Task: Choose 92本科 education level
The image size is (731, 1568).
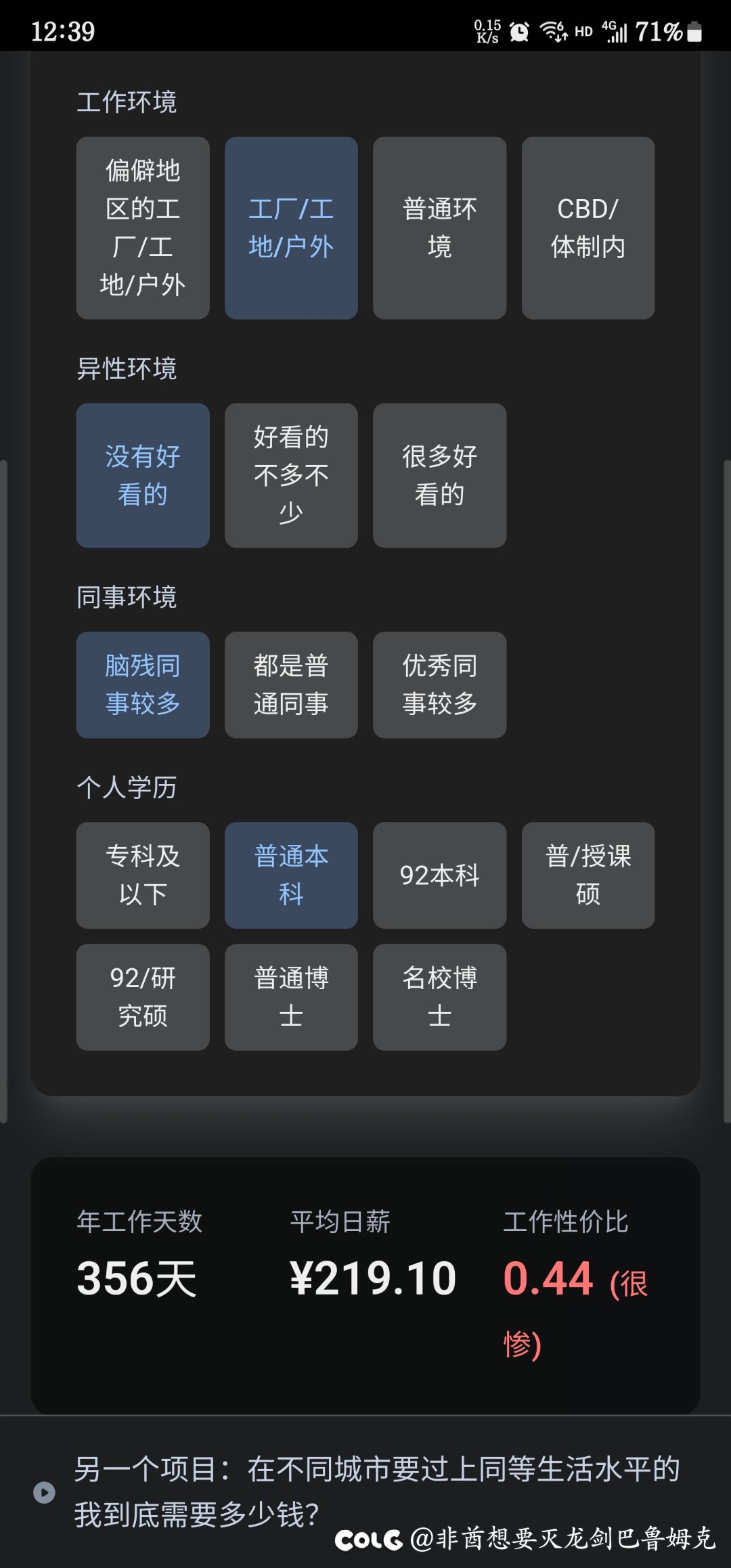Action: pyautogui.click(x=439, y=875)
